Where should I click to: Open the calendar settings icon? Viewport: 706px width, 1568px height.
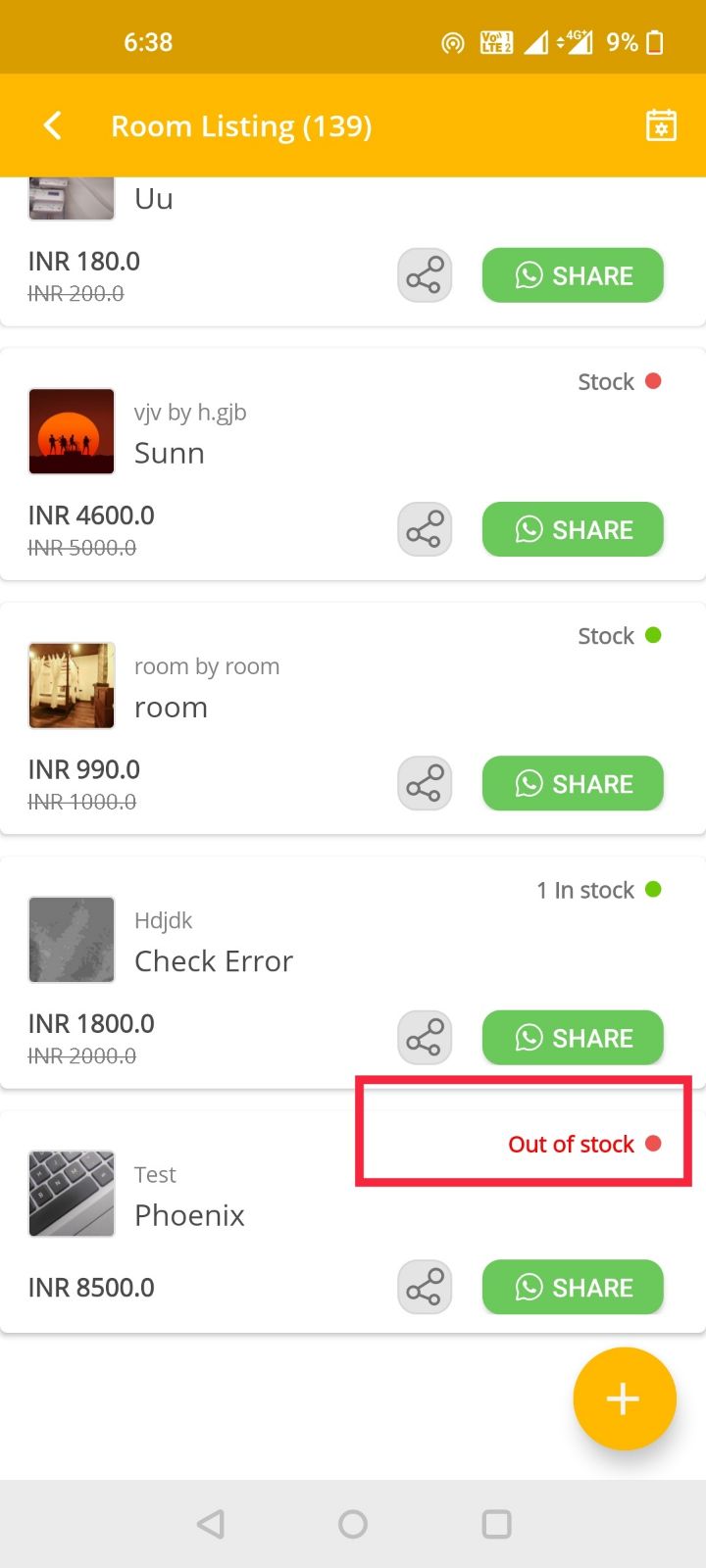(661, 125)
